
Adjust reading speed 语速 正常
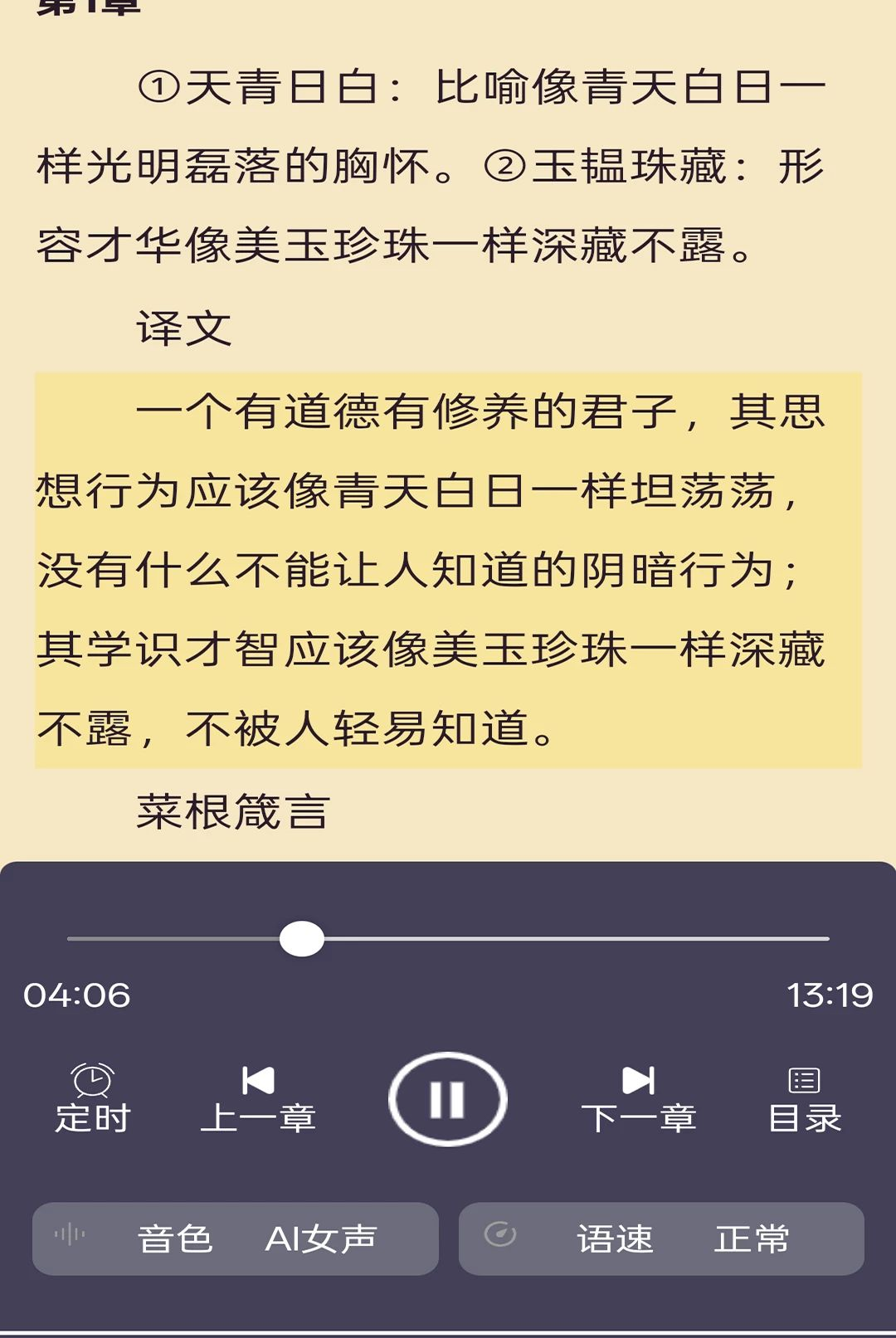[661, 1238]
